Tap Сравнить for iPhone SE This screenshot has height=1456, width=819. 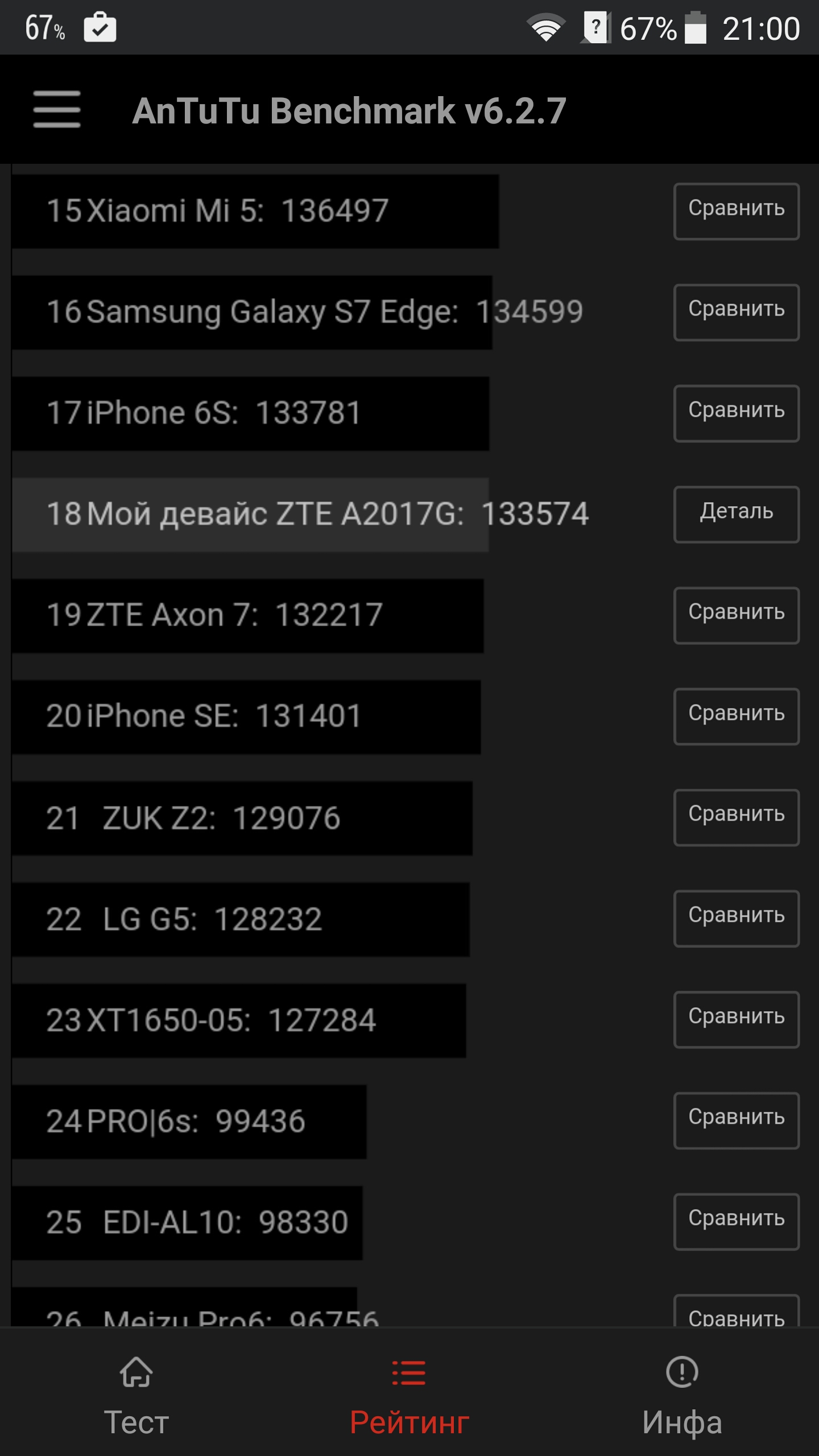point(737,717)
